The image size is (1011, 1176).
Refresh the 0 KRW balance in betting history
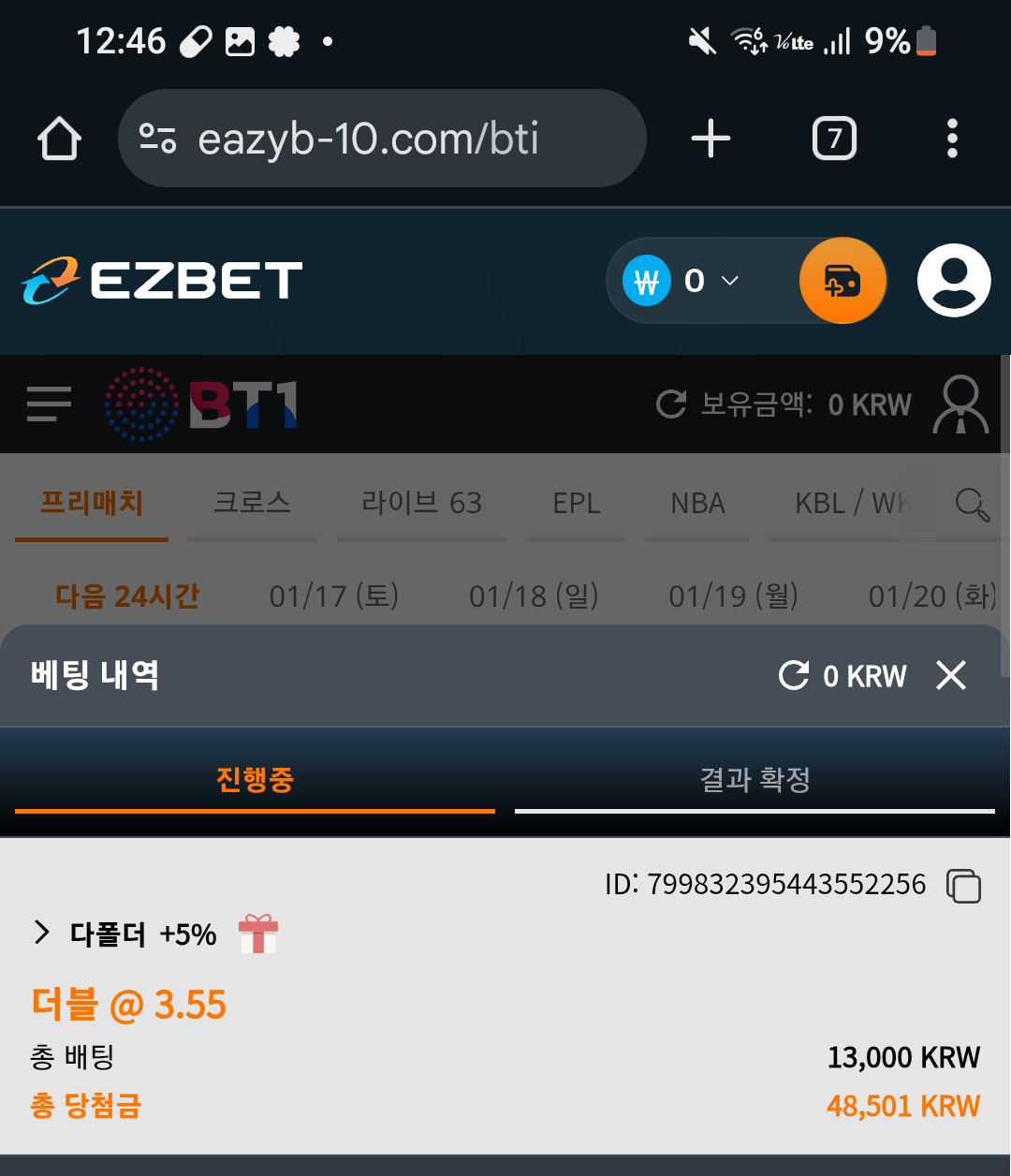point(794,675)
